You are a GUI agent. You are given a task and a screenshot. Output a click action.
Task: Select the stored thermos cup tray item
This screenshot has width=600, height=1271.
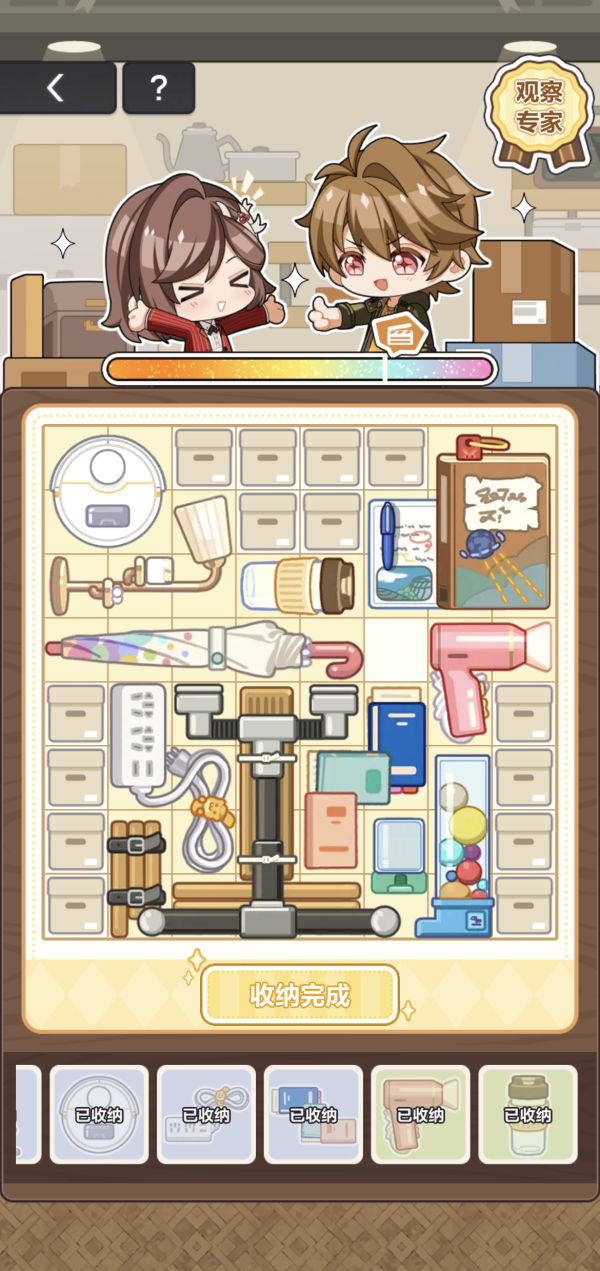(527, 1114)
